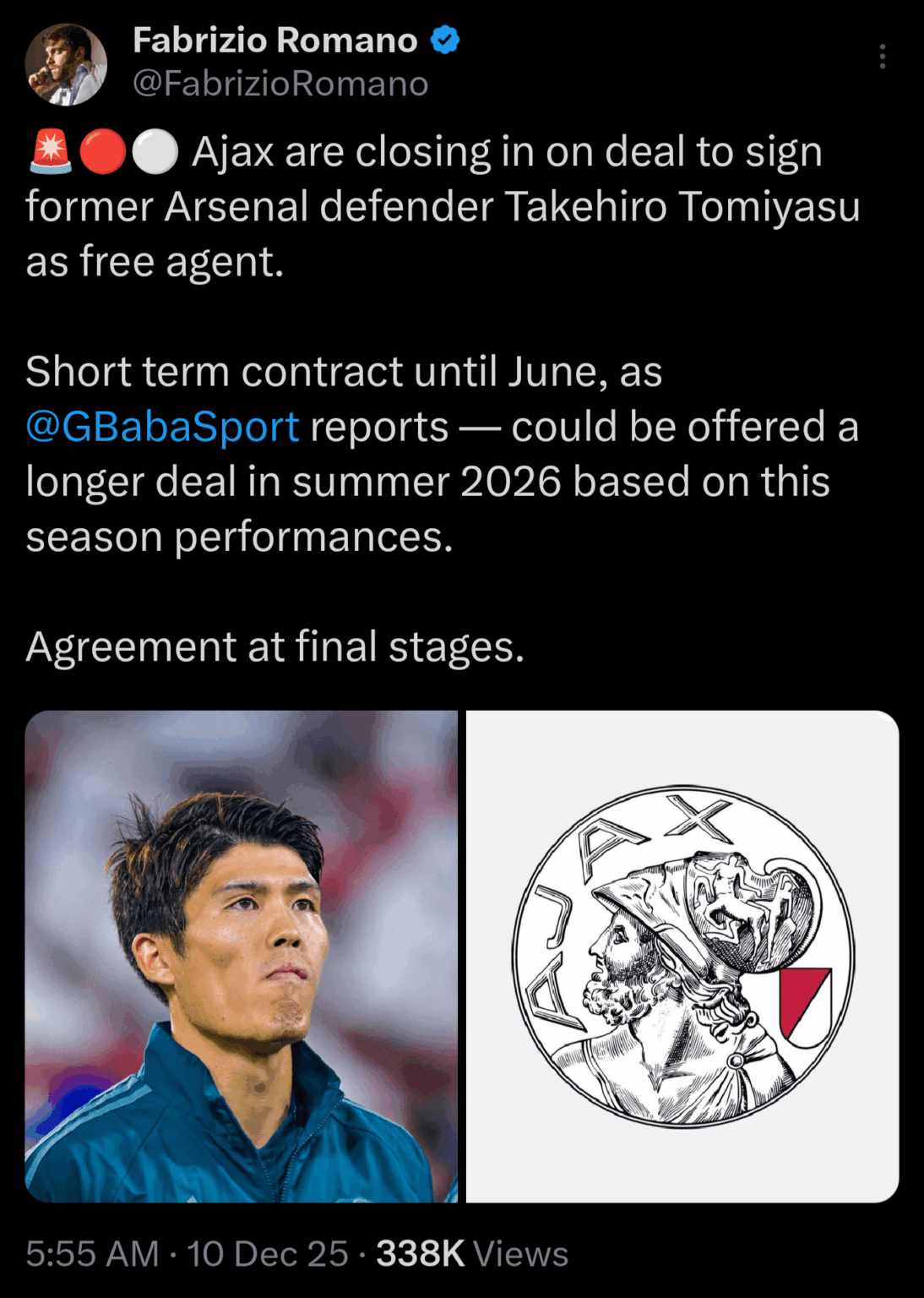Click the dot separator before 338K Views
The width and height of the screenshot is (924, 1298).
[361, 1254]
